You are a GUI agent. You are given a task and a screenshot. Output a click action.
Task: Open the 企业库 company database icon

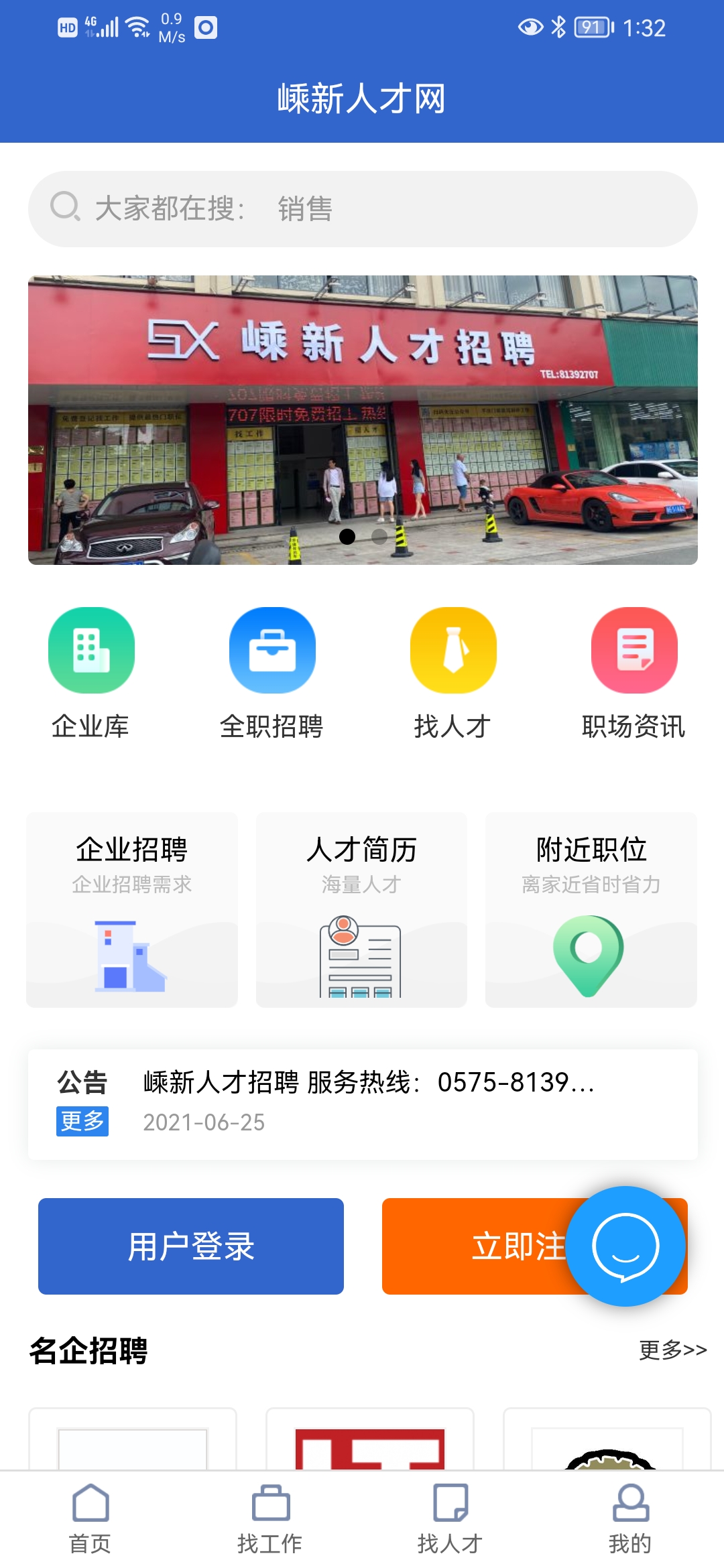(90, 650)
